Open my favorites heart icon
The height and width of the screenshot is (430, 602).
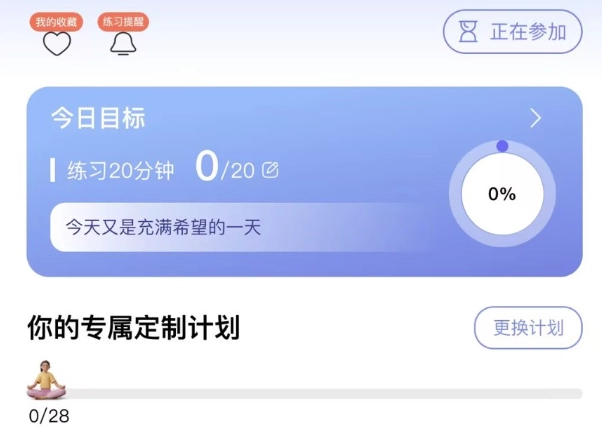(57, 44)
